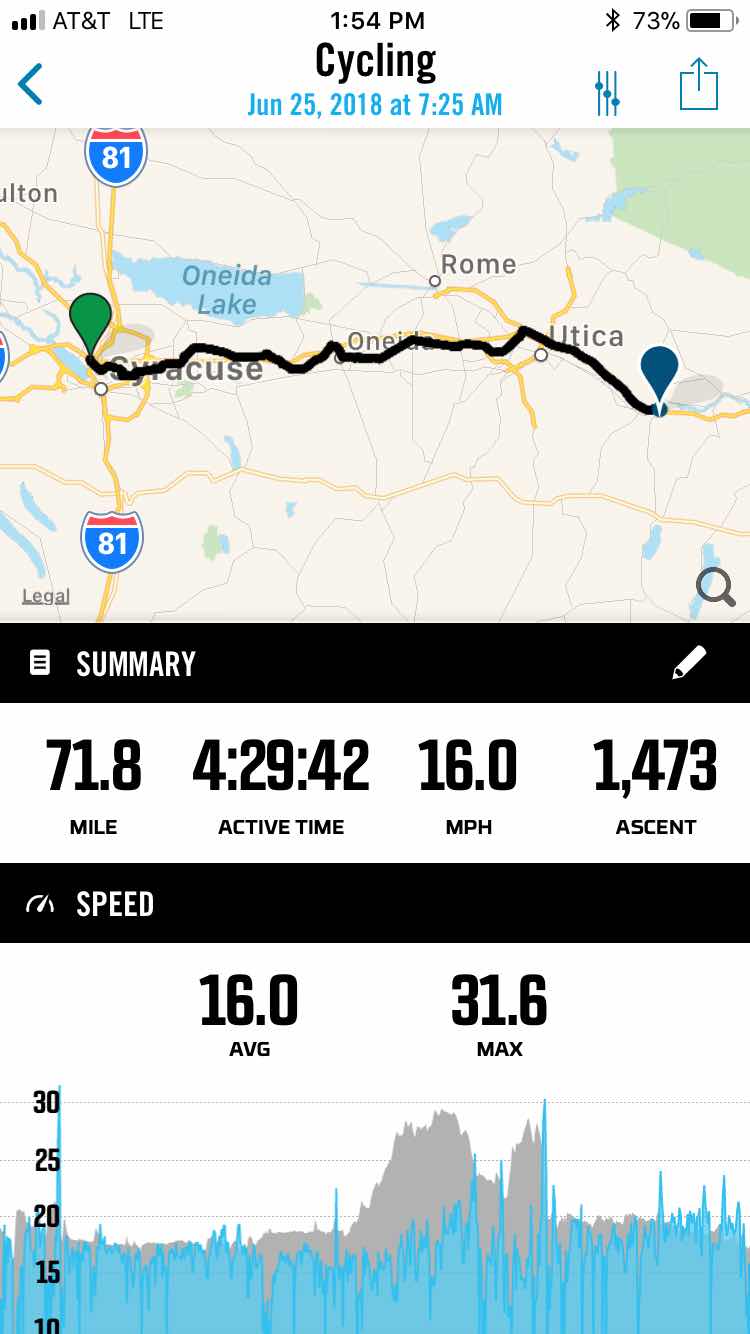The height and width of the screenshot is (1334, 750).
Task: Open the Legal link on the map
Action: (46, 597)
